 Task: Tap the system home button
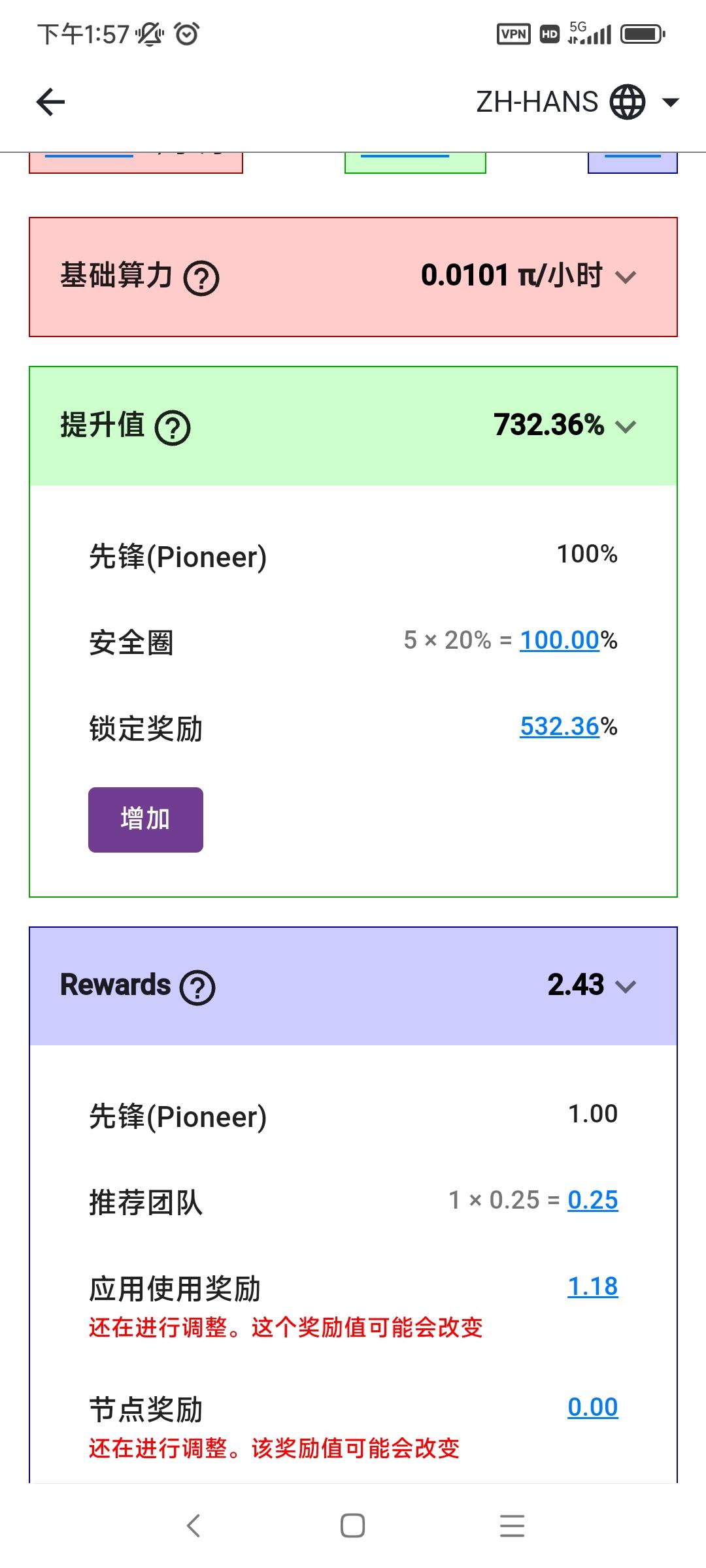(352, 1526)
